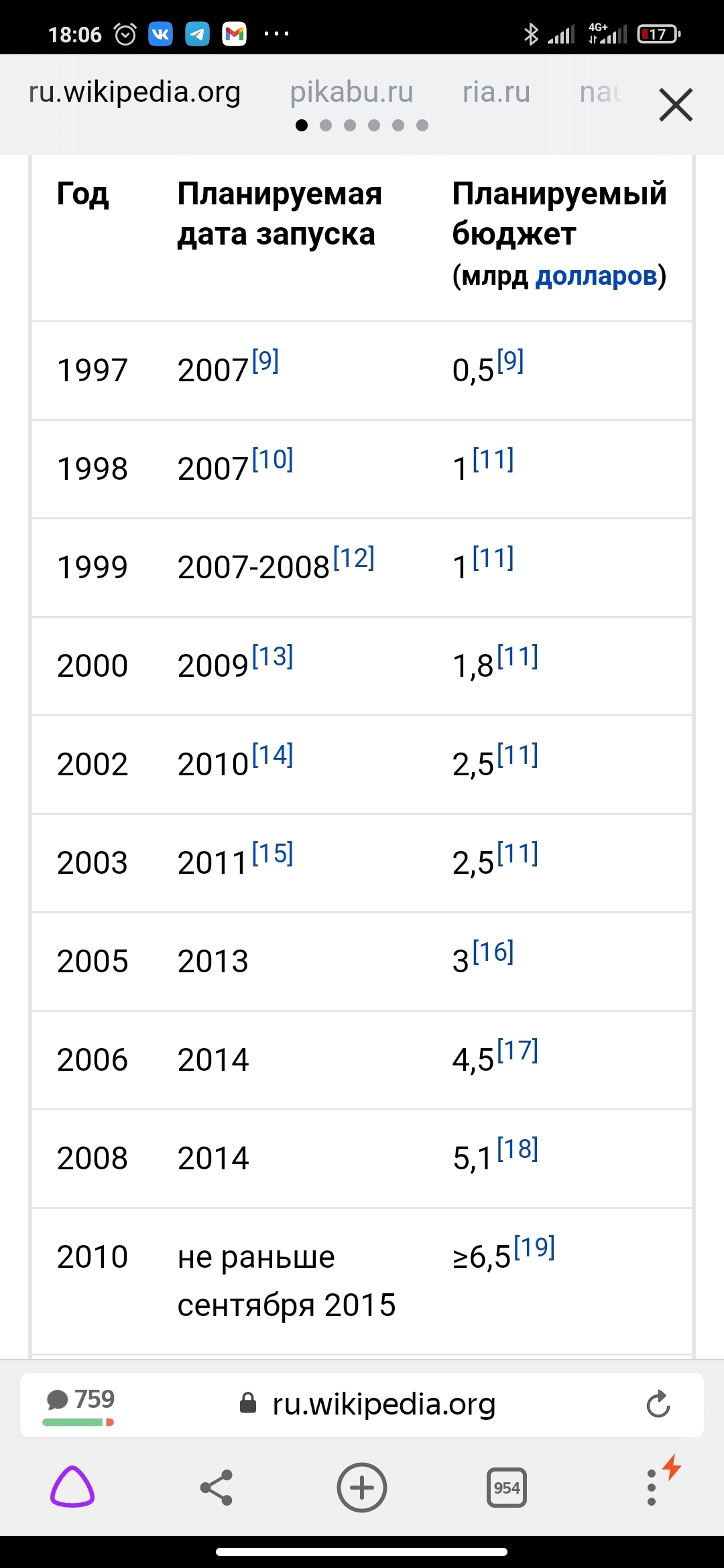The width and height of the screenshot is (724, 1568).
Task: Open footnote [19] beside ≥6,5
Action: coord(534,1248)
